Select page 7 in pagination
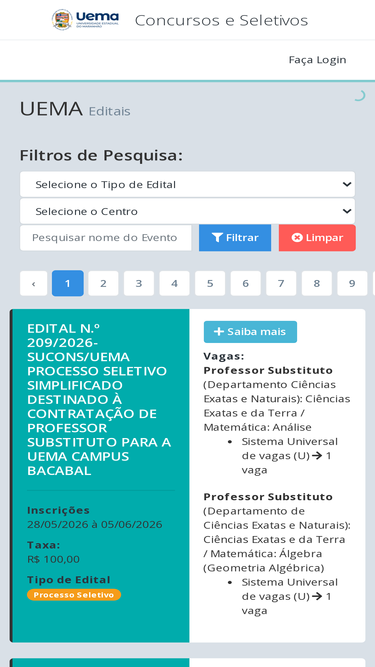 pyautogui.click(x=281, y=283)
